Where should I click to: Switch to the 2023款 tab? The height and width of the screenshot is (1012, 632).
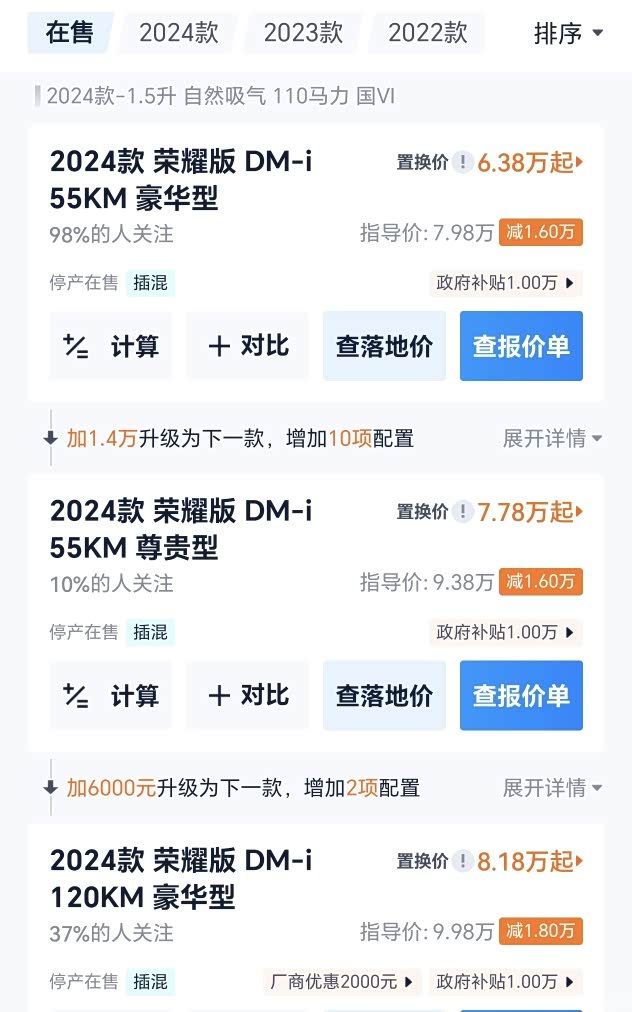click(x=303, y=33)
